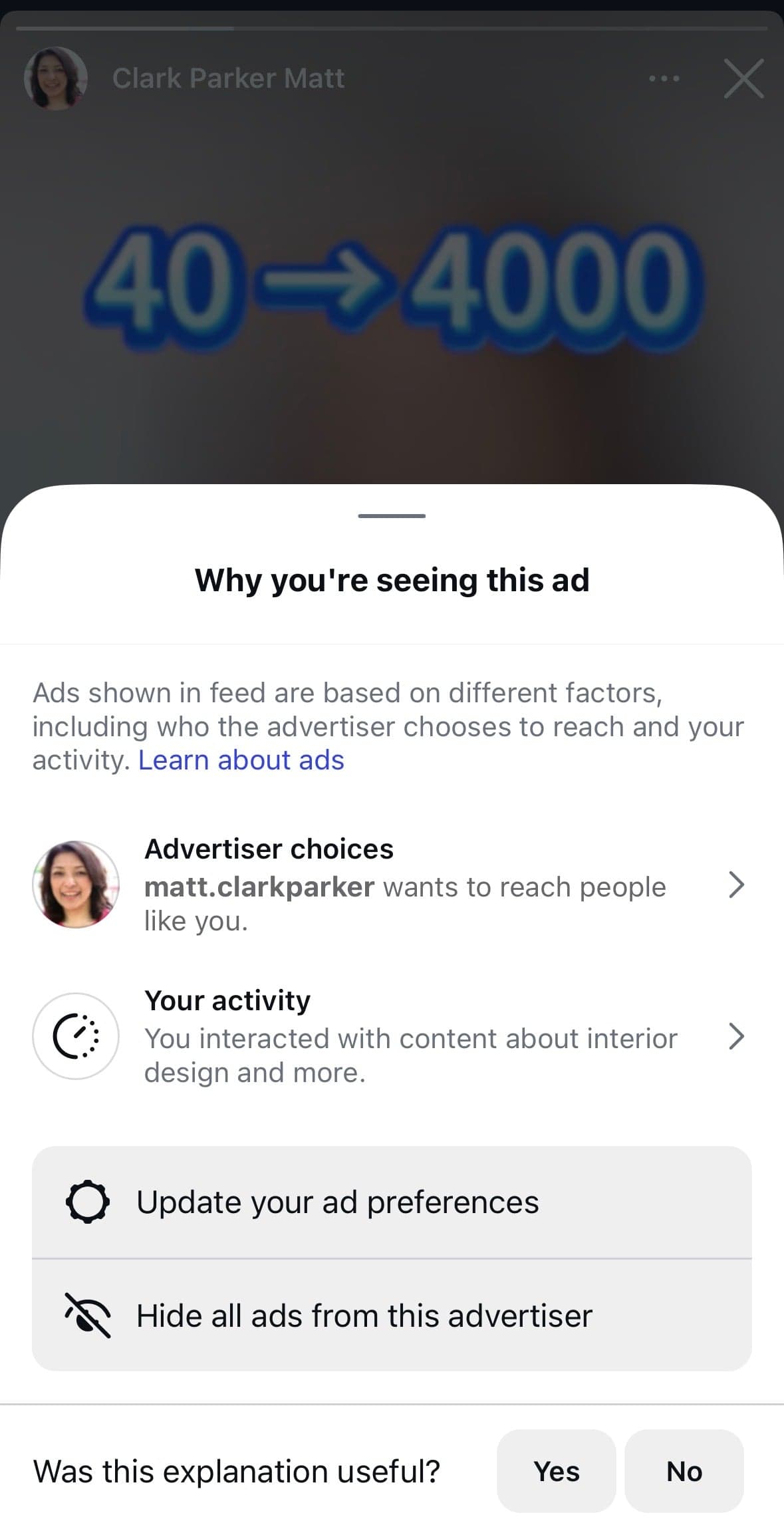Tap the sheet drag handle
The image size is (784, 1525).
[392, 515]
